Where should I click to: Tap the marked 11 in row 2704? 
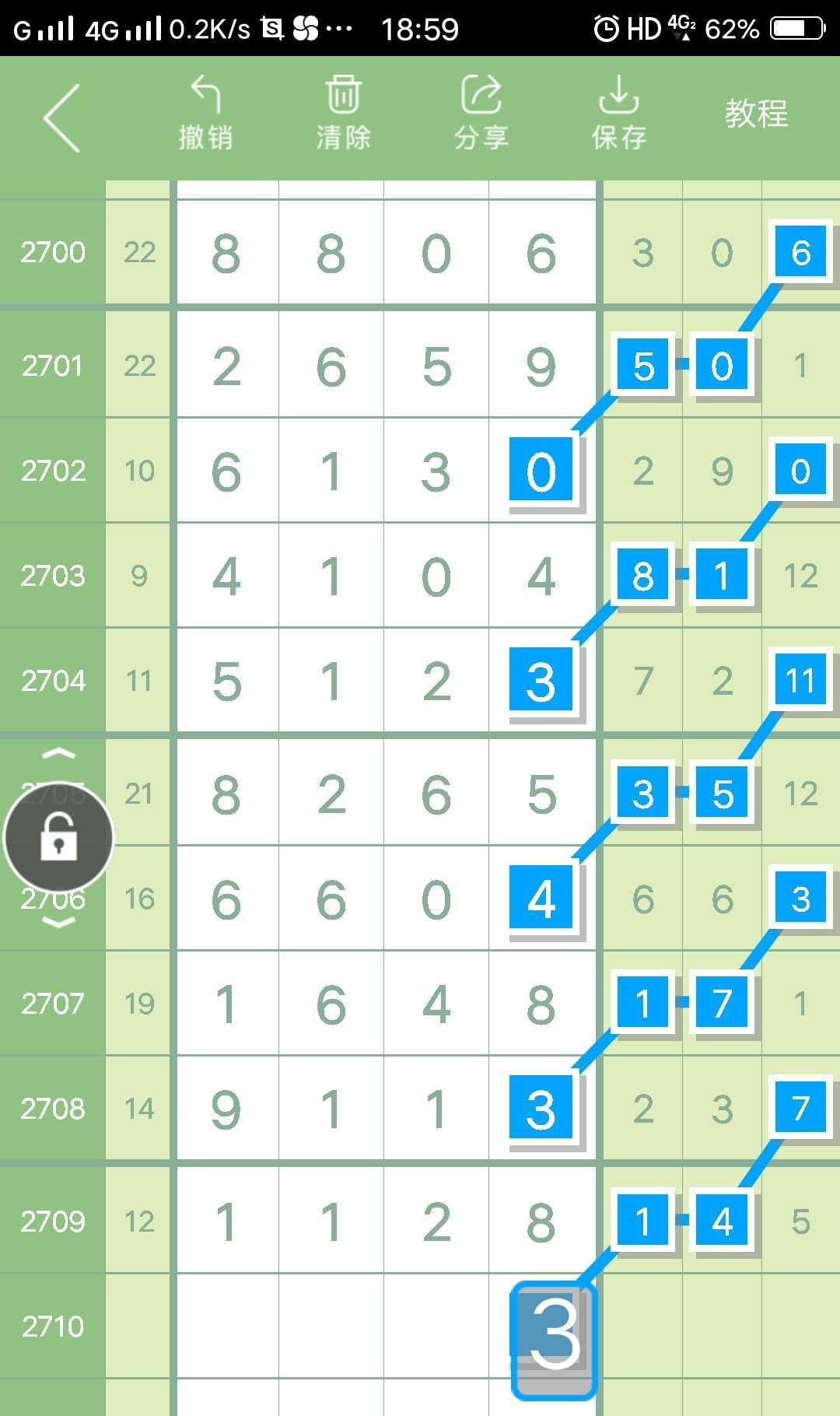coord(800,680)
